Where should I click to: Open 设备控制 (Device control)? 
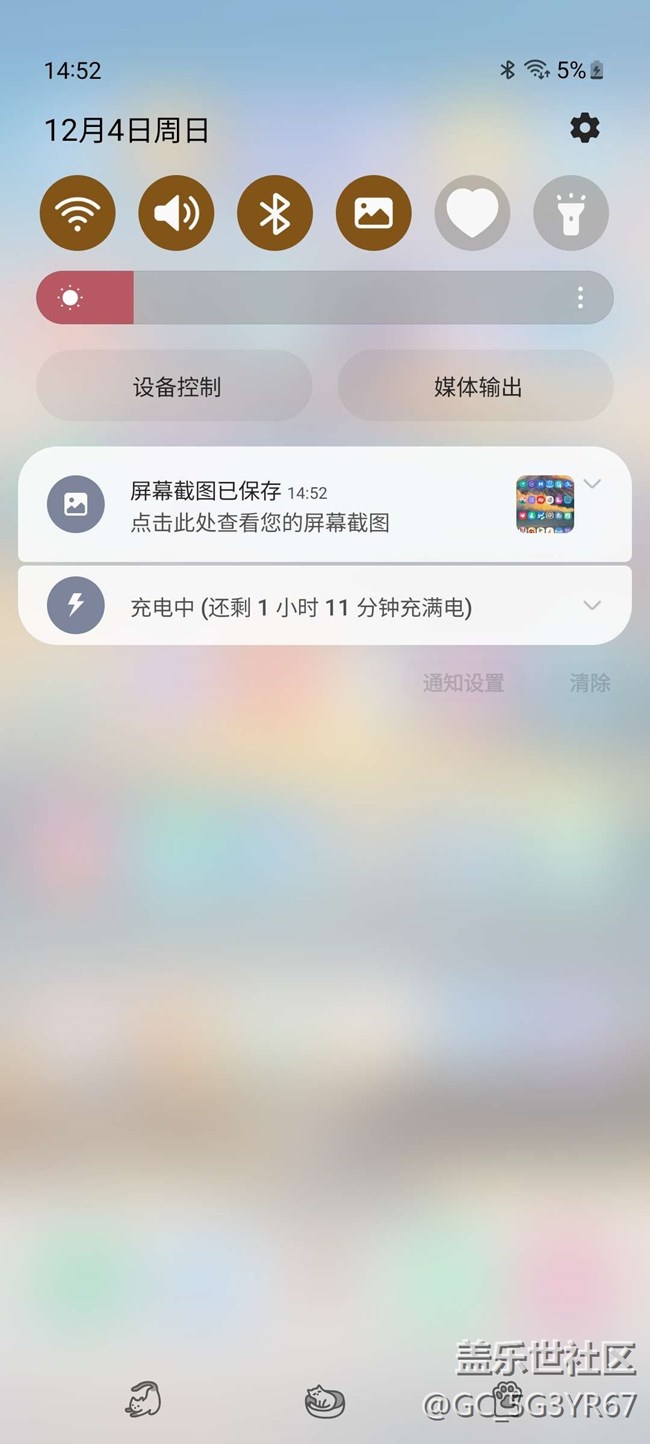pos(175,386)
